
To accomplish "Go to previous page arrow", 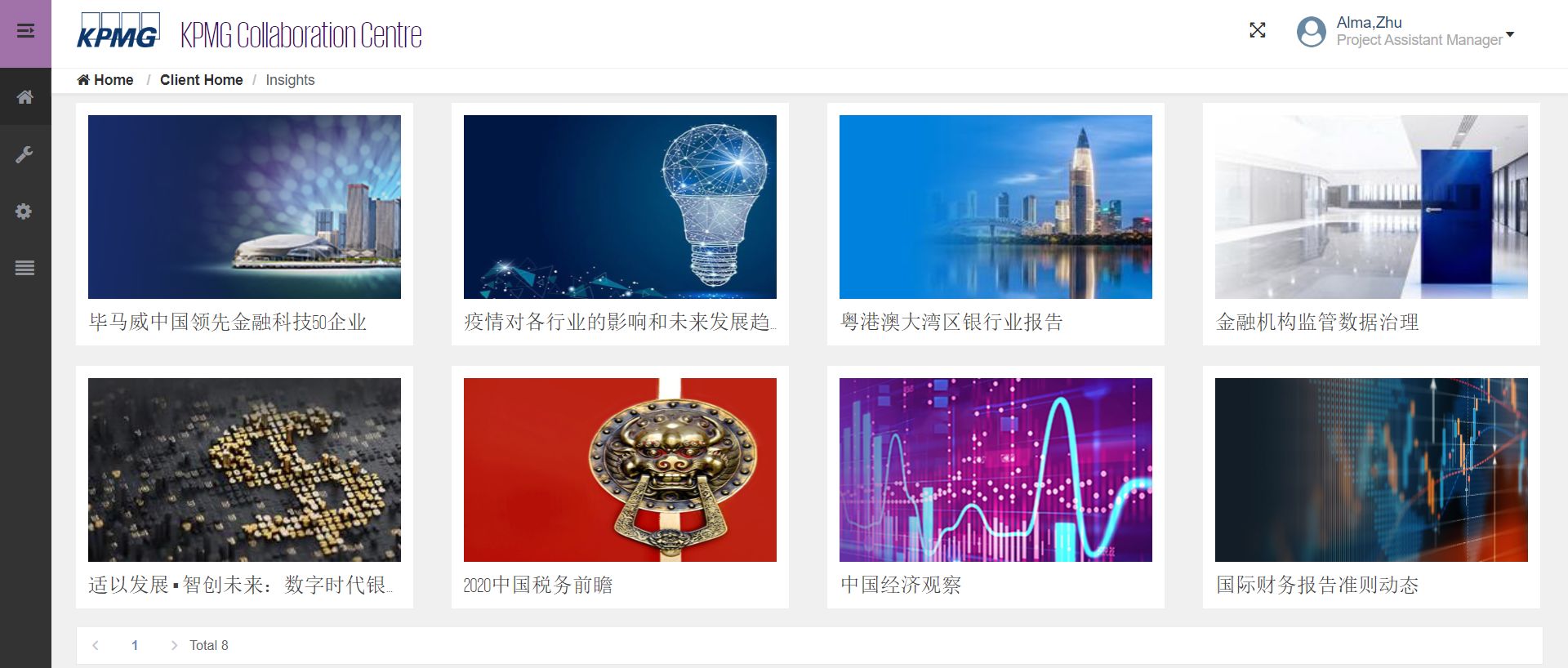I will coord(96,646).
